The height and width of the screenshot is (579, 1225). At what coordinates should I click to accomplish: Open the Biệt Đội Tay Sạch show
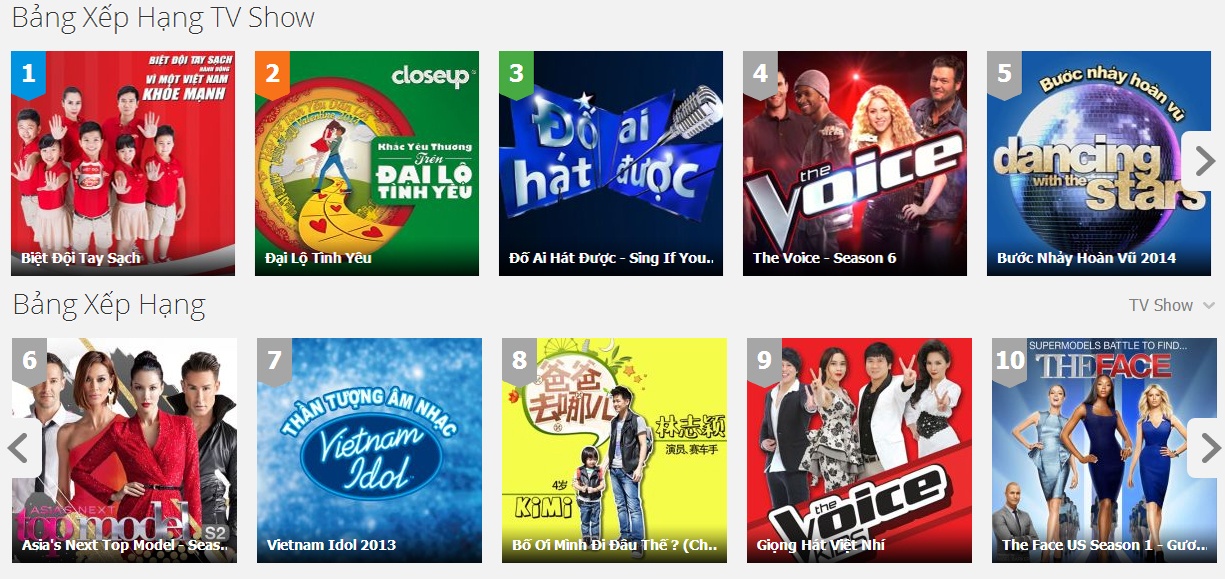(x=123, y=163)
